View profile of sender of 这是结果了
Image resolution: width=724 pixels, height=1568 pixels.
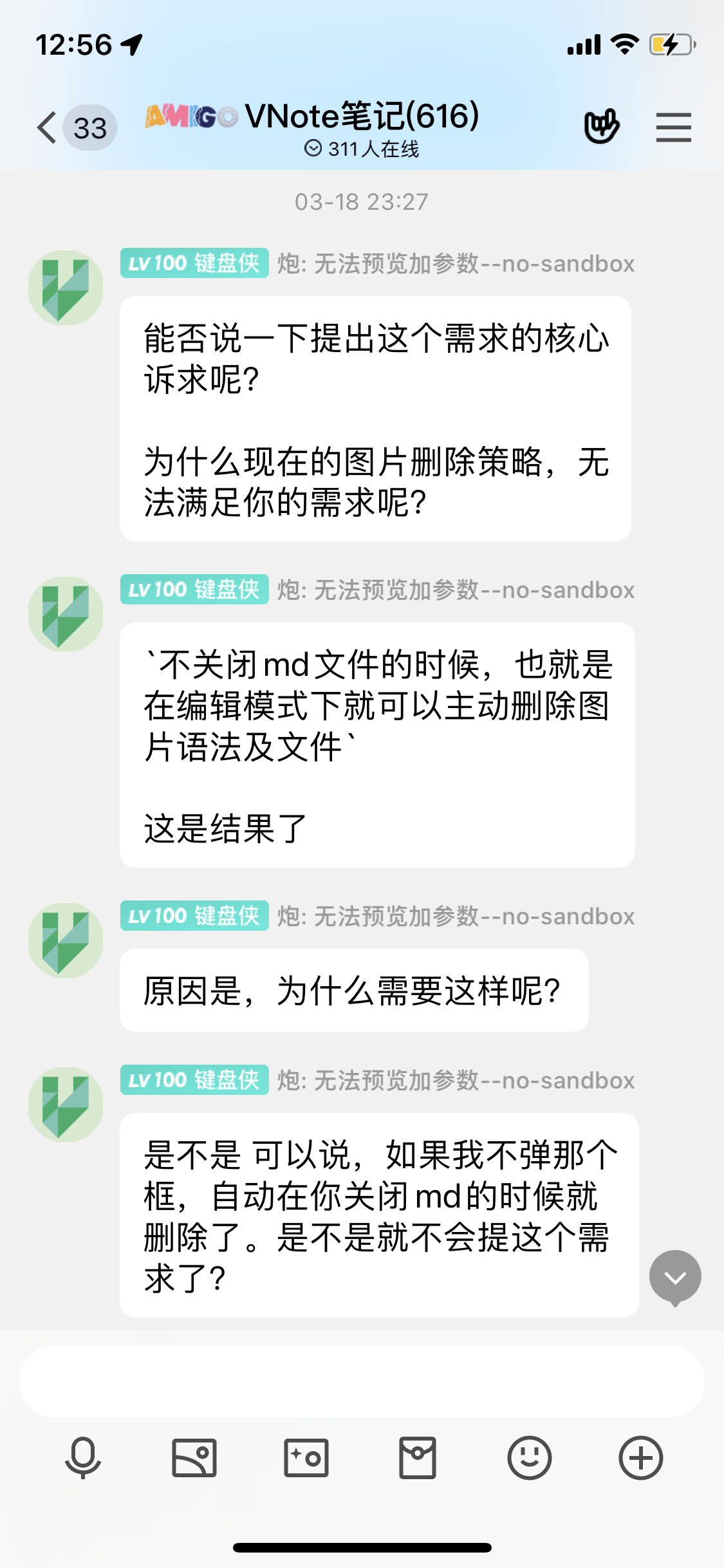coord(66,614)
